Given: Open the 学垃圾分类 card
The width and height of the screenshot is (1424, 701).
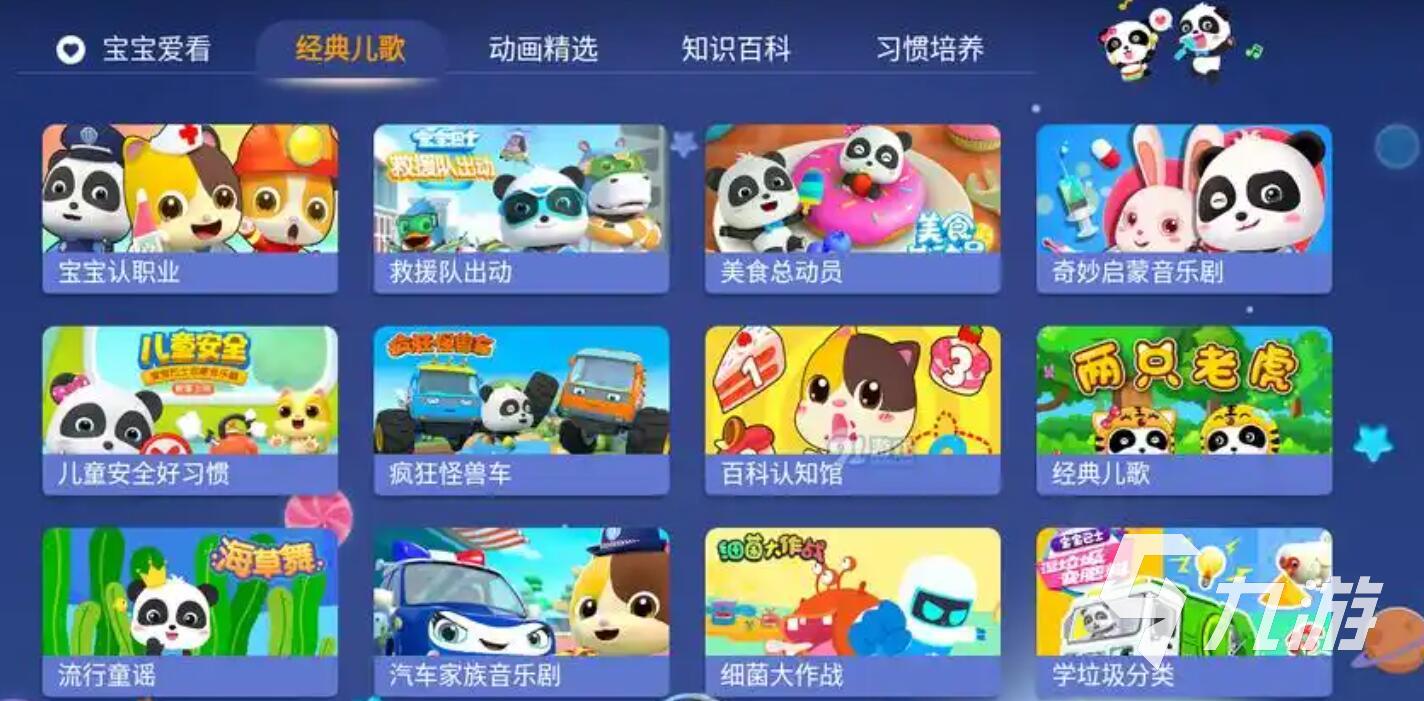Looking at the screenshot, I should click(x=1184, y=610).
